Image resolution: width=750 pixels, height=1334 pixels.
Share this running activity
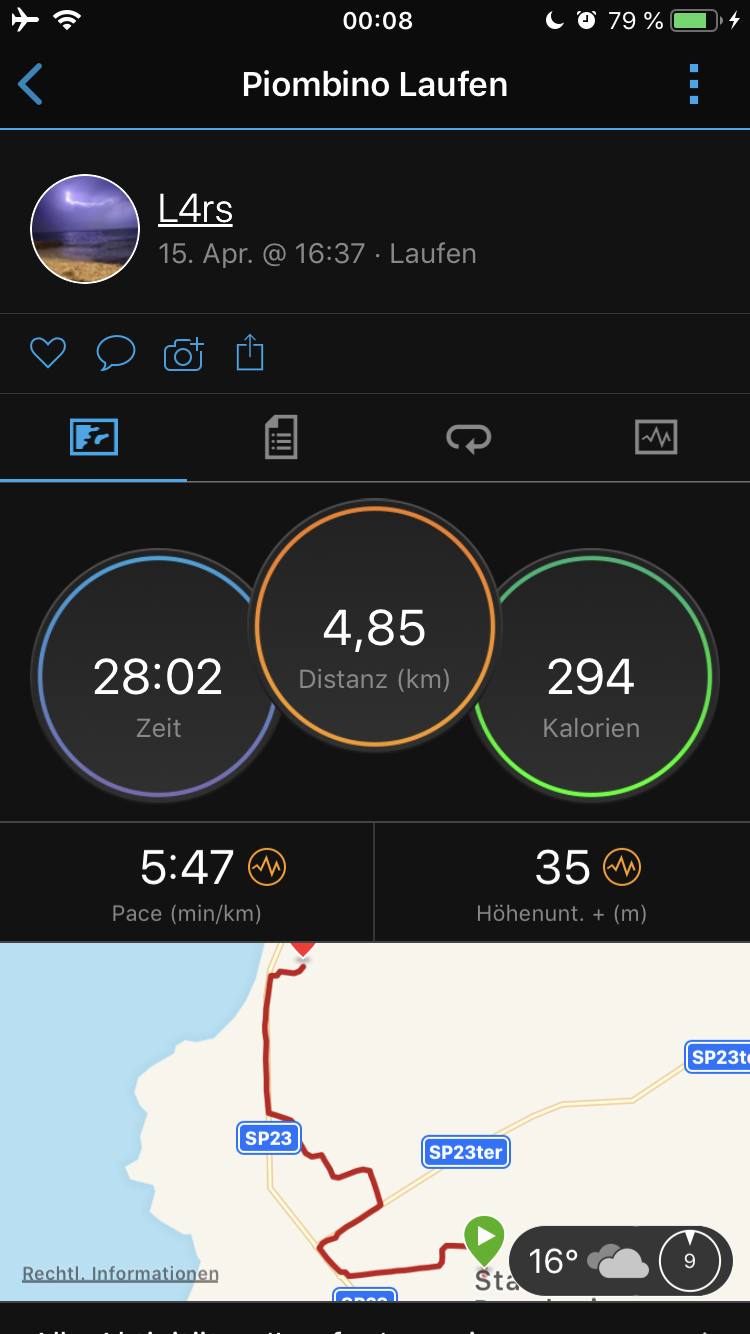[x=250, y=353]
